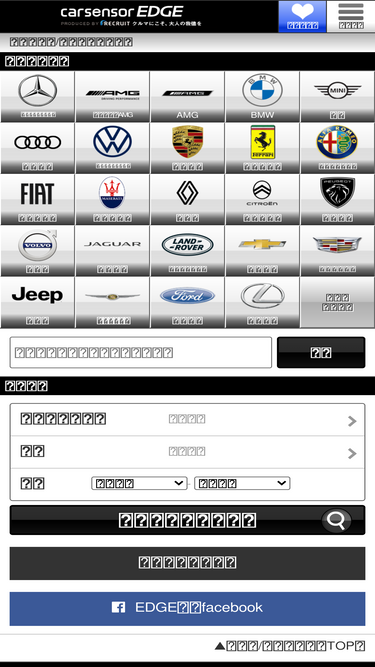Focus the keyword search text field
Screen dimensions: 375x667
click(x=141, y=352)
